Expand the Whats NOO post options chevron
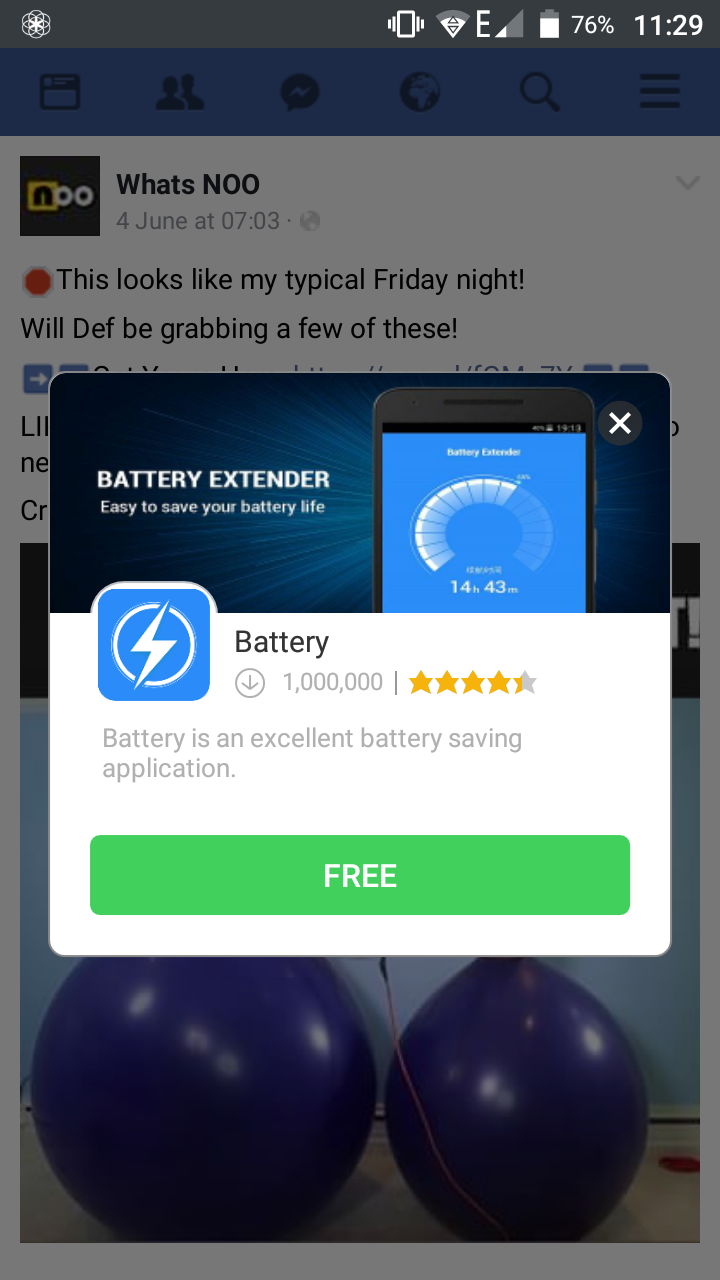 click(687, 183)
